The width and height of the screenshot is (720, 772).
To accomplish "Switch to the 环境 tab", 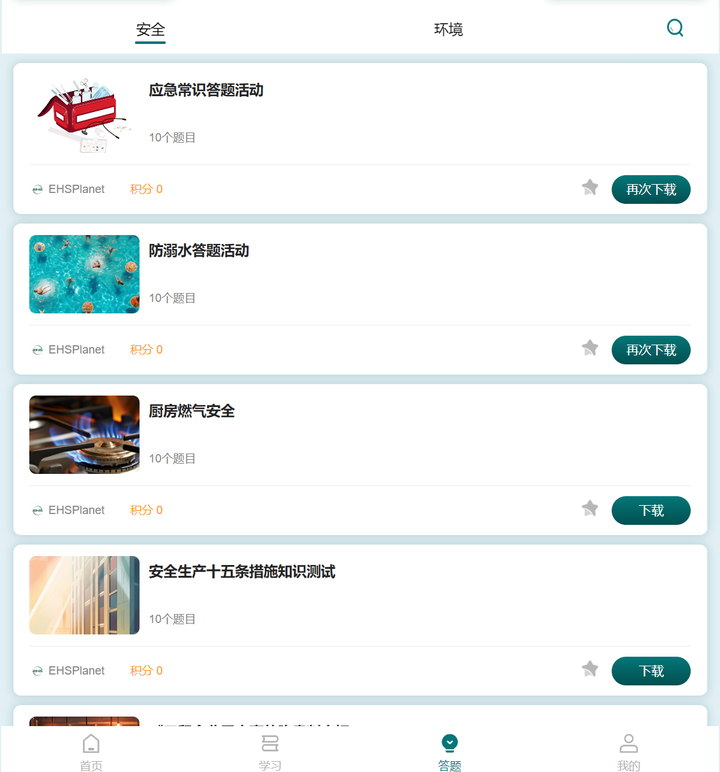I will coord(449,29).
